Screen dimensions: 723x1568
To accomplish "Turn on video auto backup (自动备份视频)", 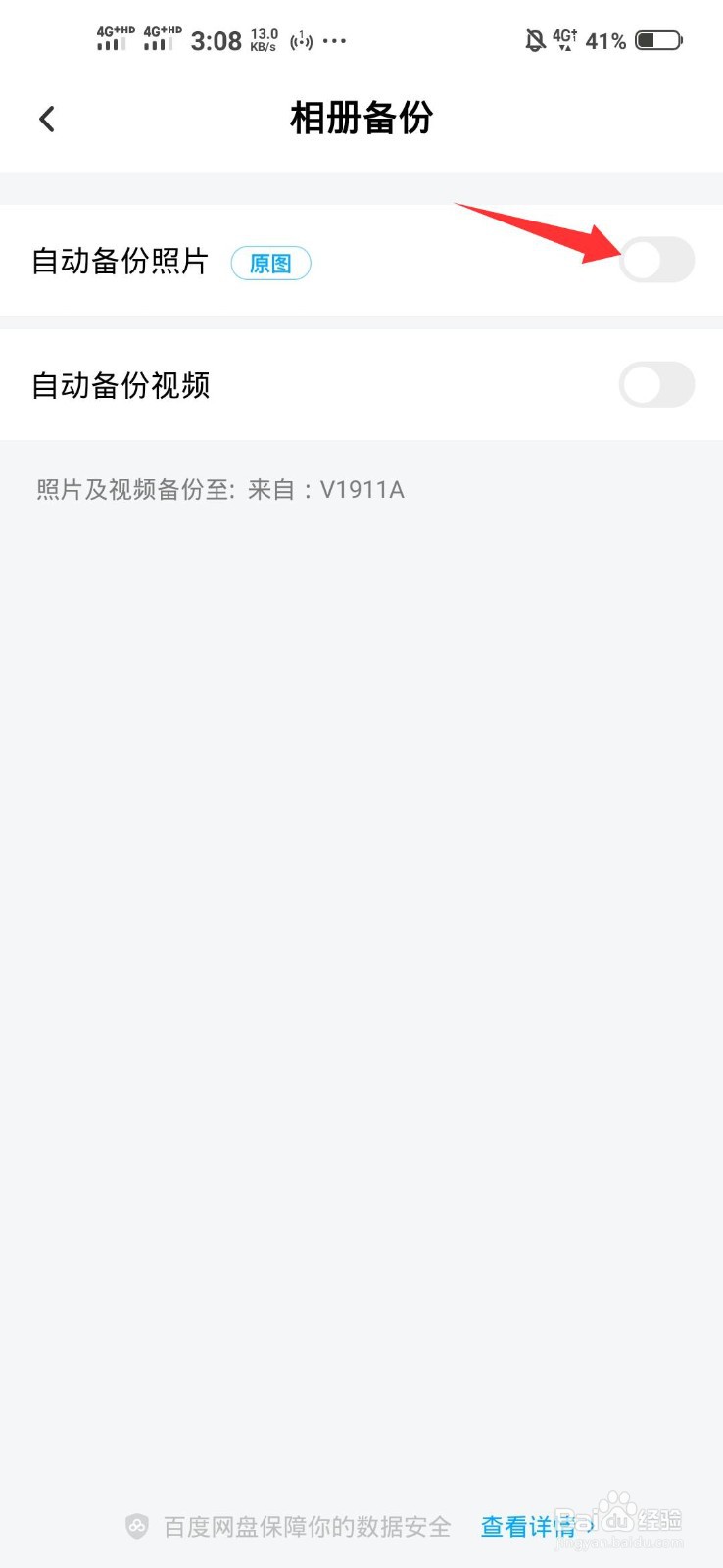I will (656, 385).
